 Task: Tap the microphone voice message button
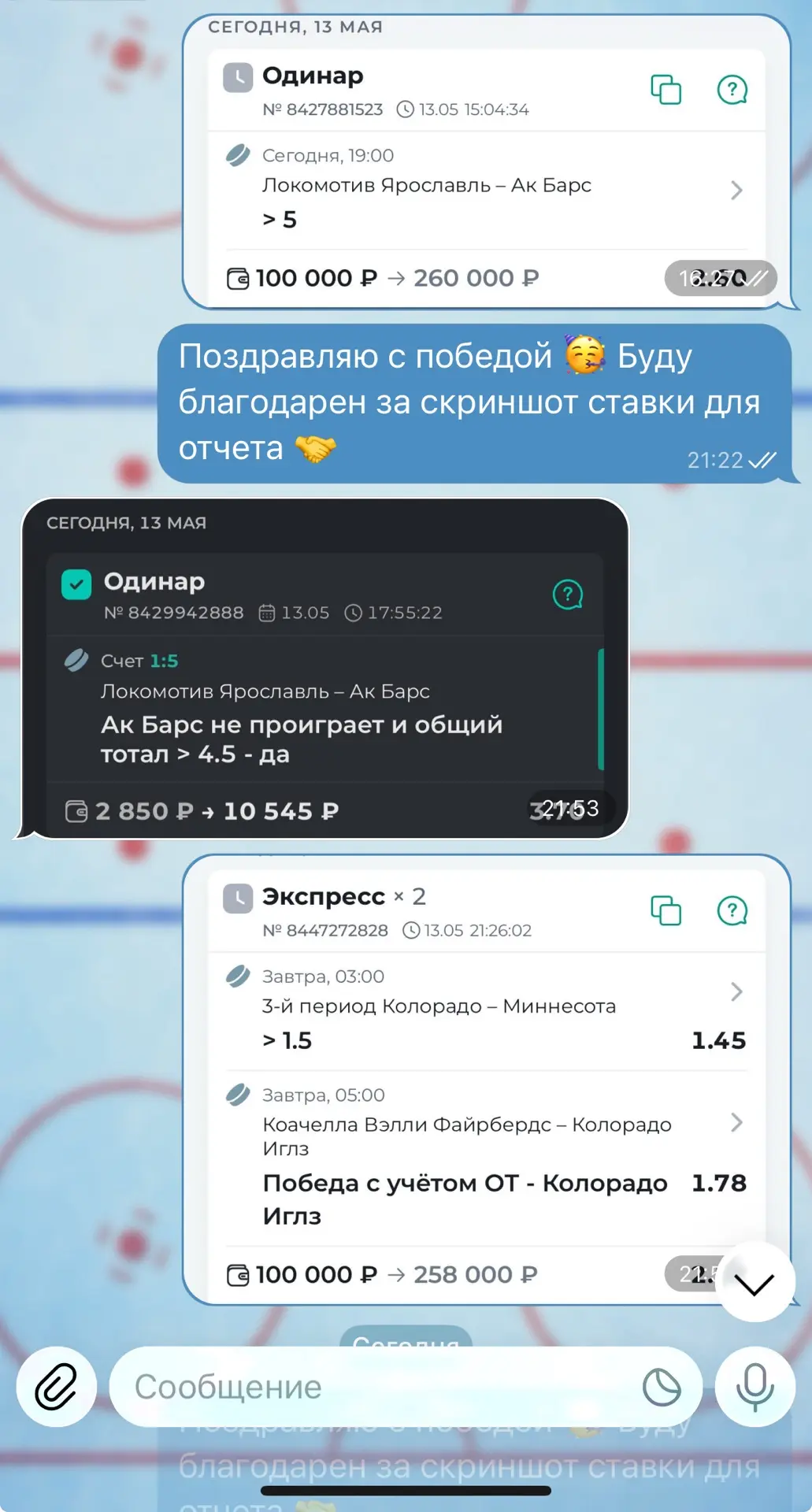(755, 1387)
